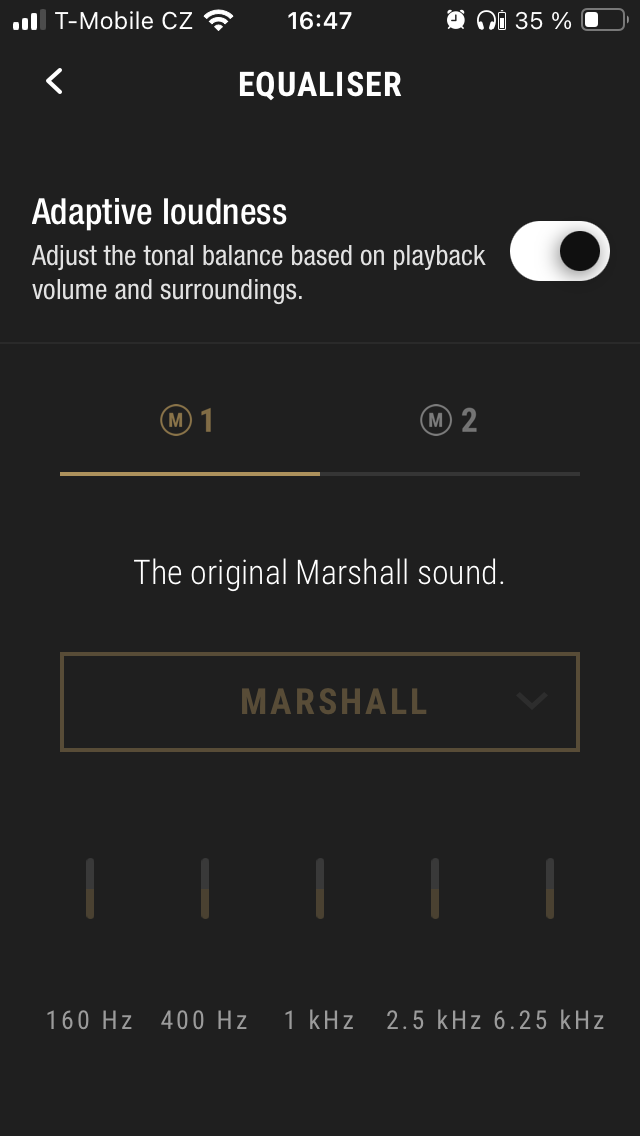The width and height of the screenshot is (640, 1136).
Task: Tap the 400 Hz band slider
Action: pyautogui.click(x=205, y=888)
